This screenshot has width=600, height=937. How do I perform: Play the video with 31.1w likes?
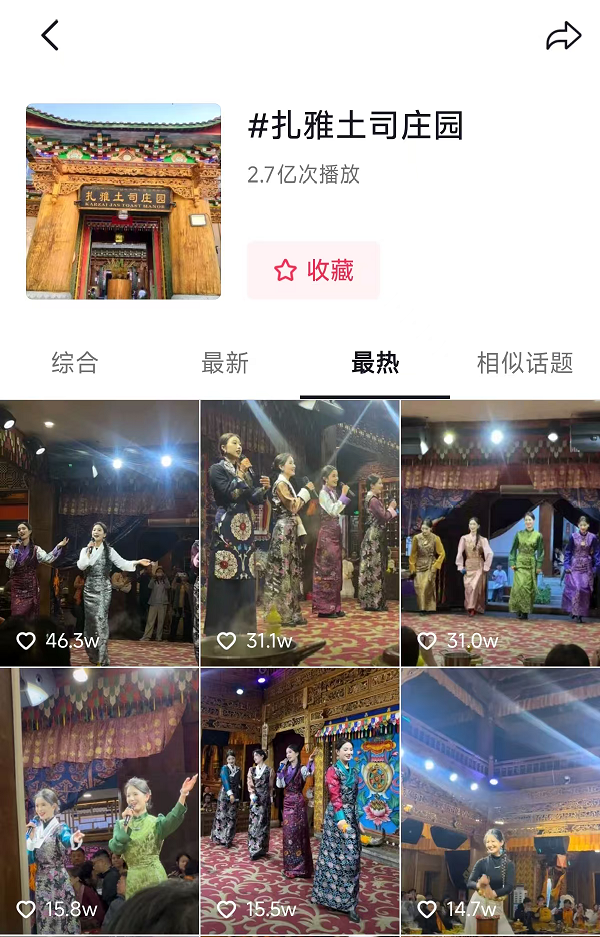tap(300, 532)
